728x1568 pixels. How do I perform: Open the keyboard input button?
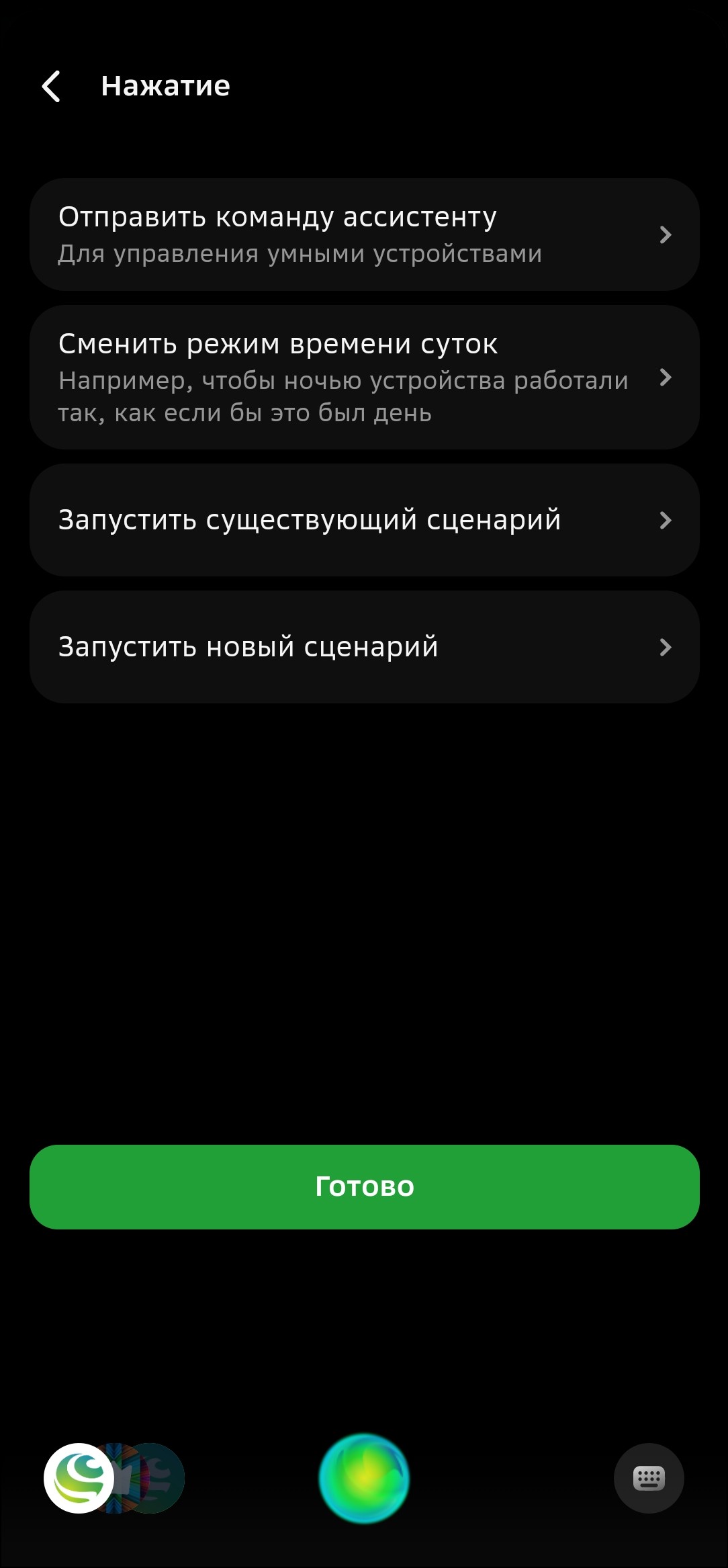coord(648,1478)
